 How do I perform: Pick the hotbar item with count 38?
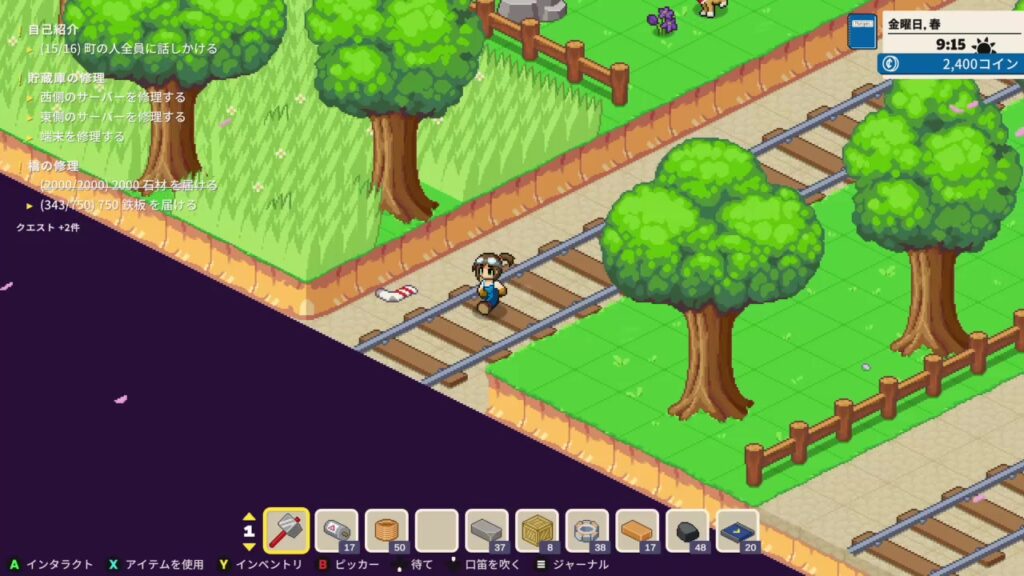(587, 531)
